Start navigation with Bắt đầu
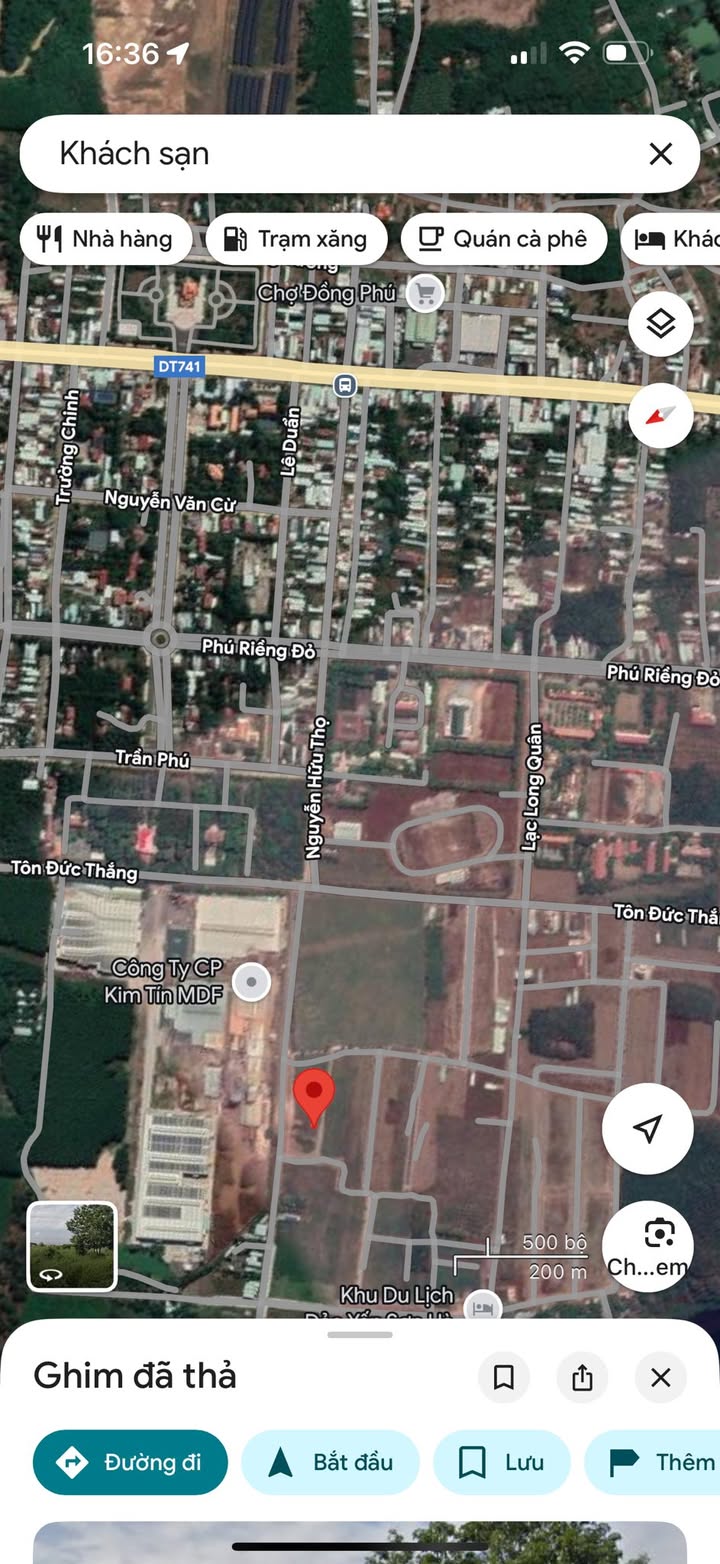The height and width of the screenshot is (1564, 720). coord(331,1462)
